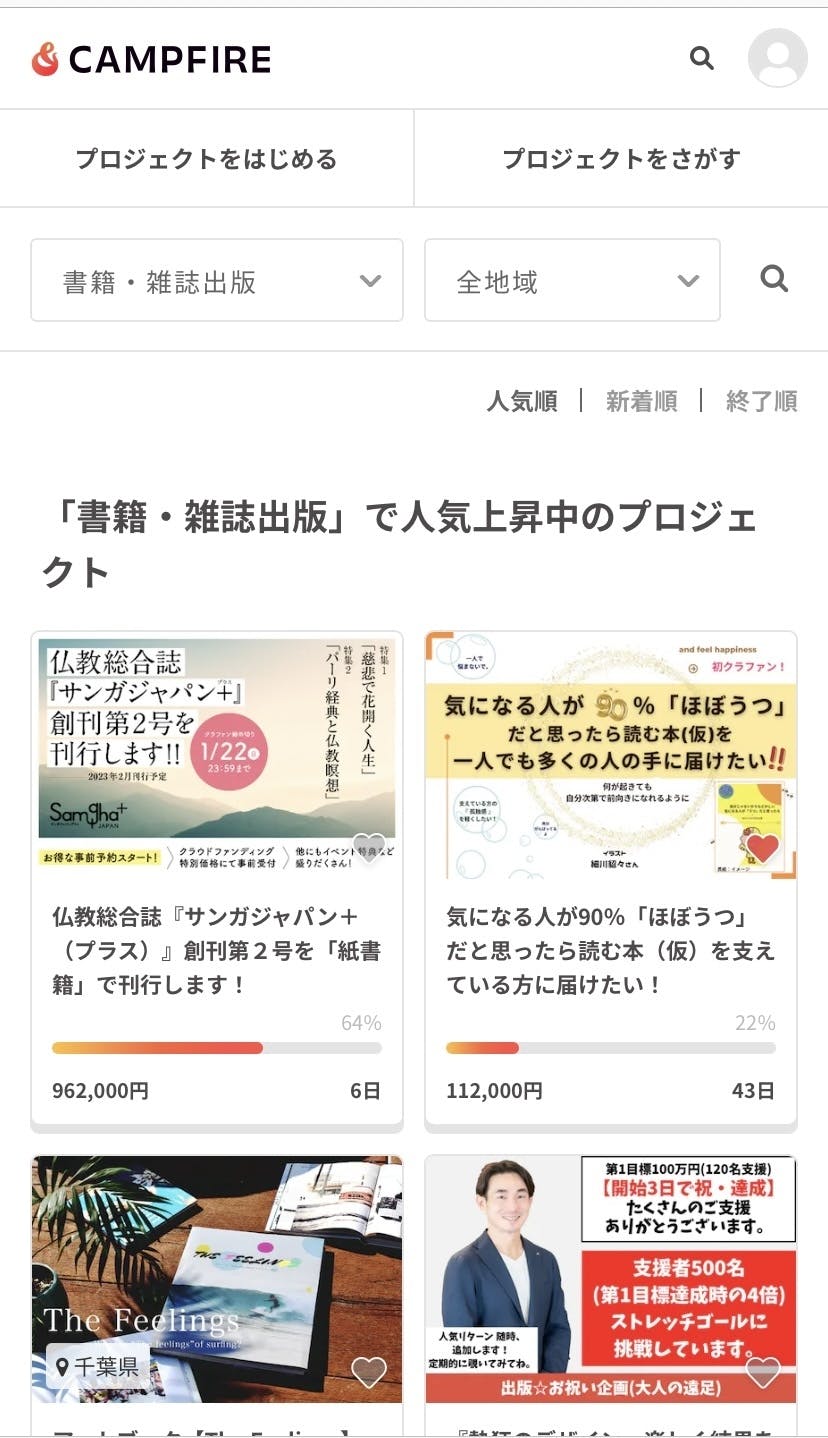Select プロジェクトをはじめる
The image size is (828, 1438).
pos(207,159)
